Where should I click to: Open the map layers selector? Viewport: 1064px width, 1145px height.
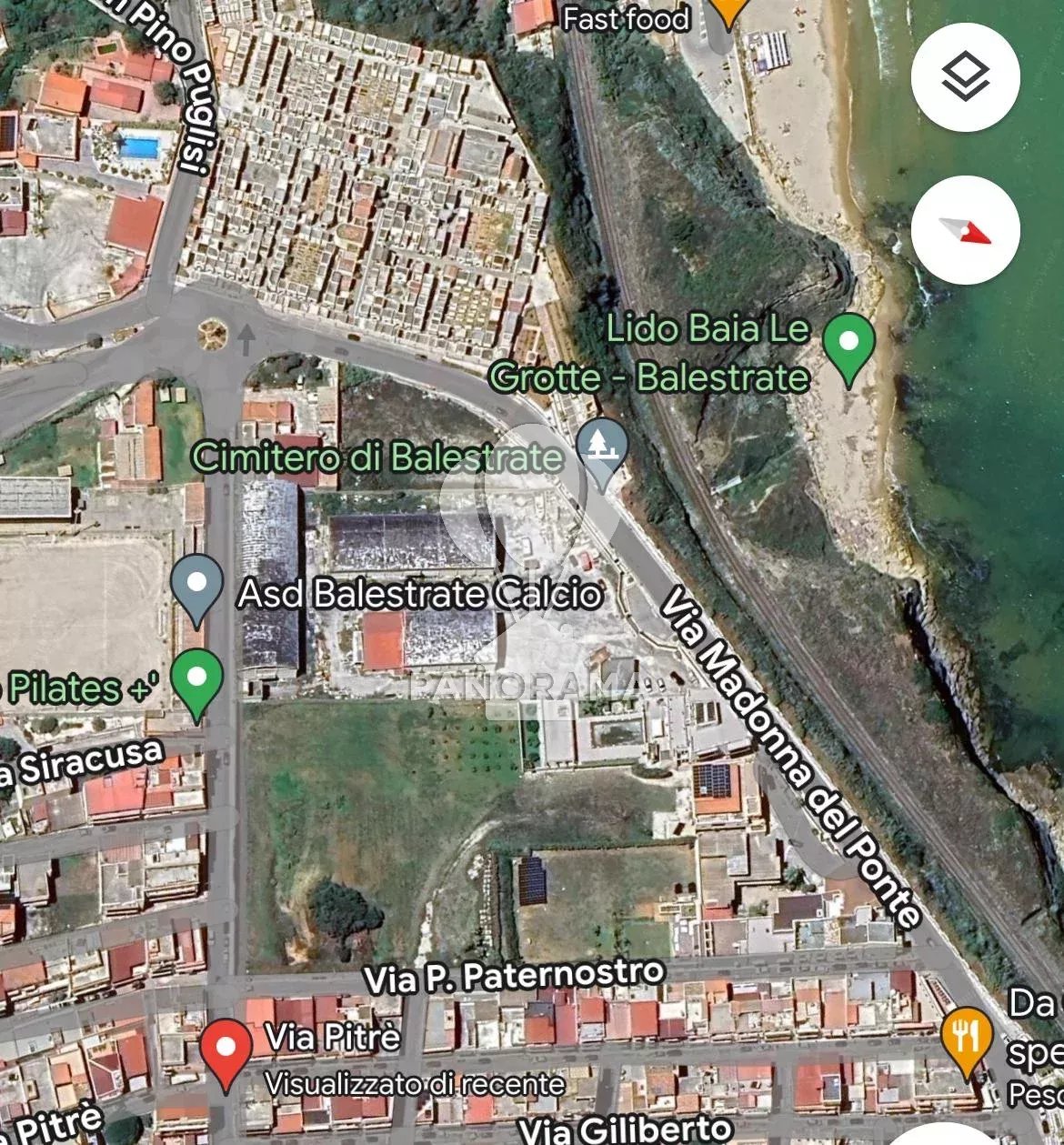point(965,77)
